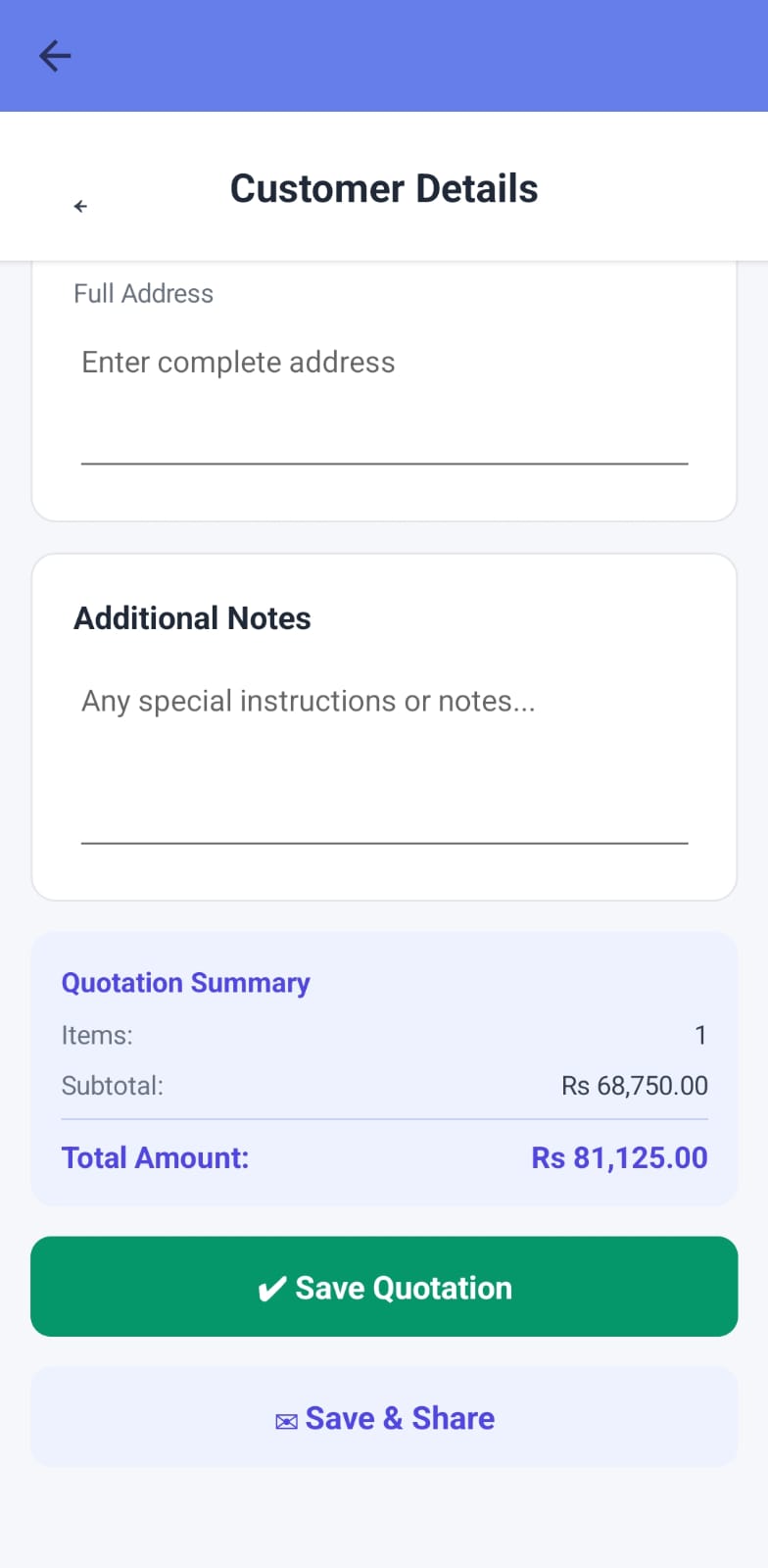Click the Items count value showing 1

[701, 1035]
